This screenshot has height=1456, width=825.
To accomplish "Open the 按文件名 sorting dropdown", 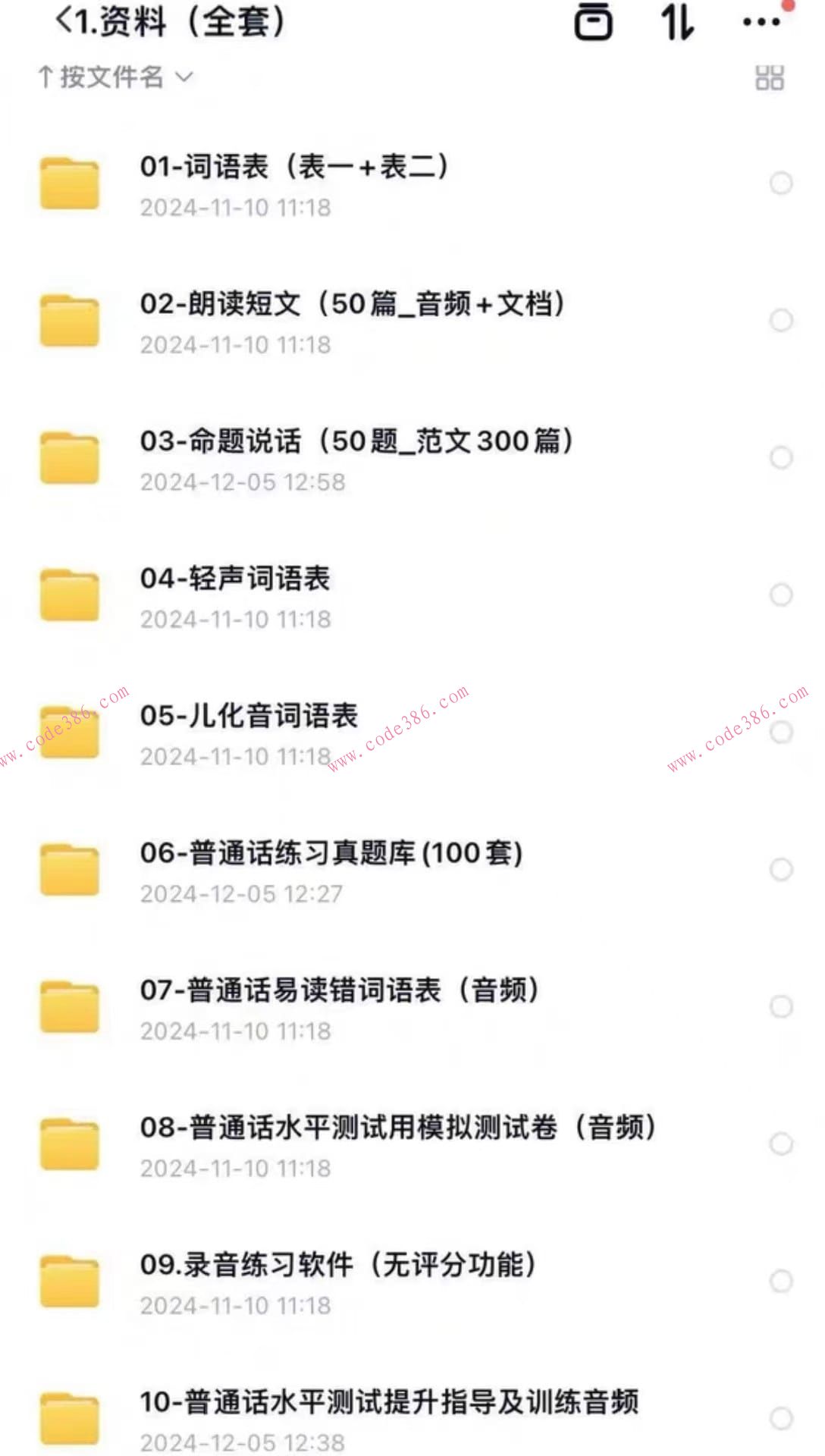I will [114, 77].
